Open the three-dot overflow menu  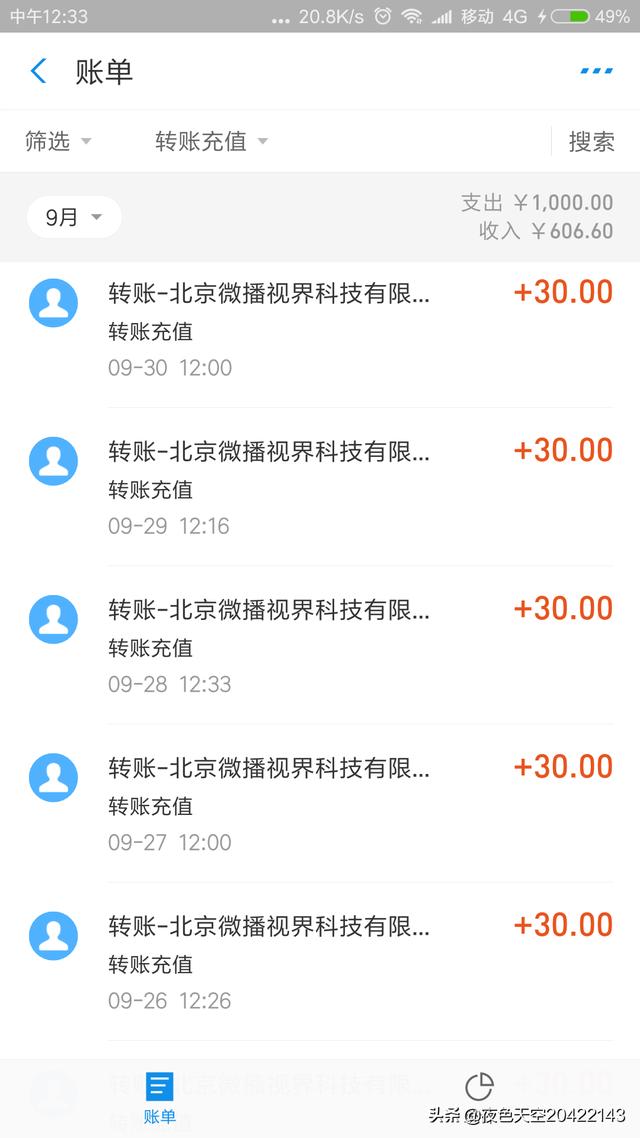point(596,71)
